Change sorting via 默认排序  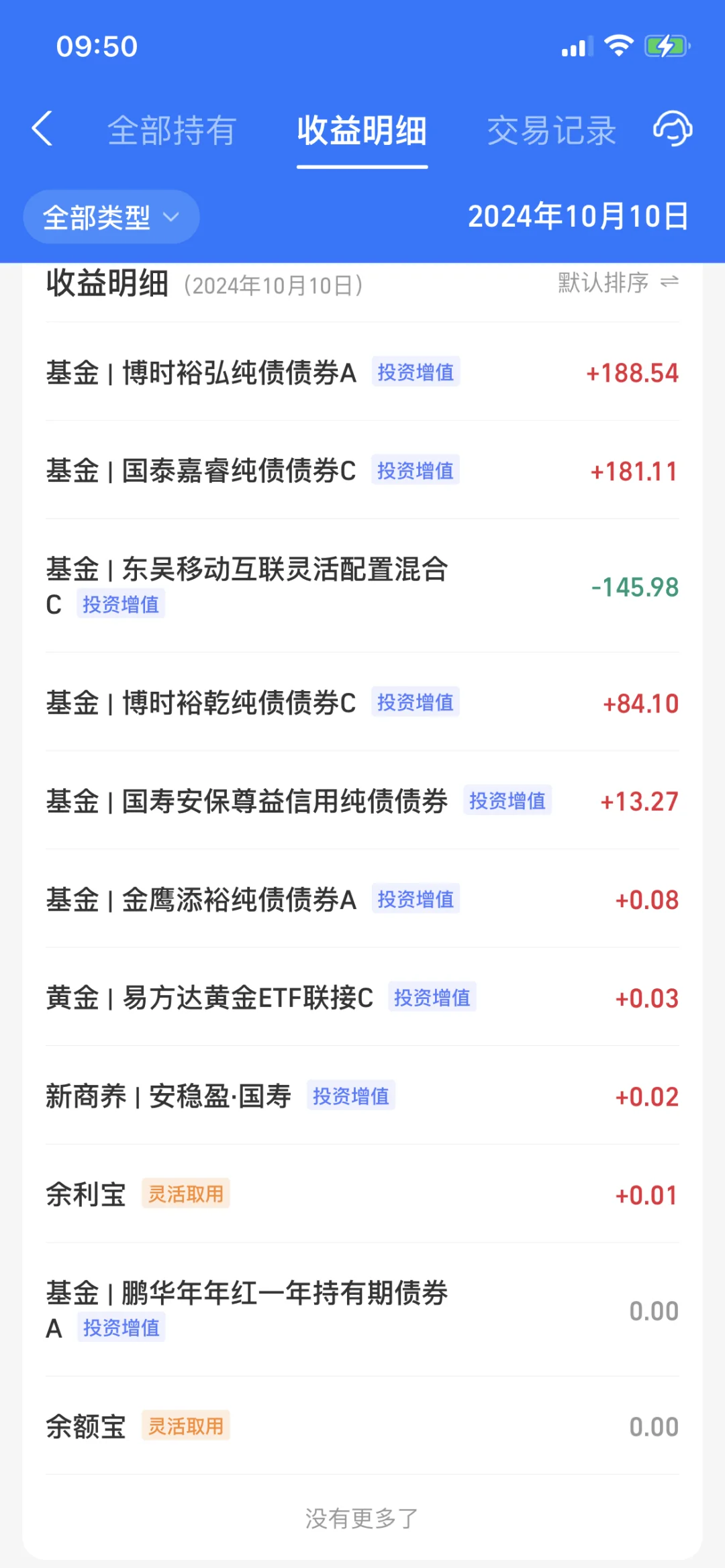(618, 282)
